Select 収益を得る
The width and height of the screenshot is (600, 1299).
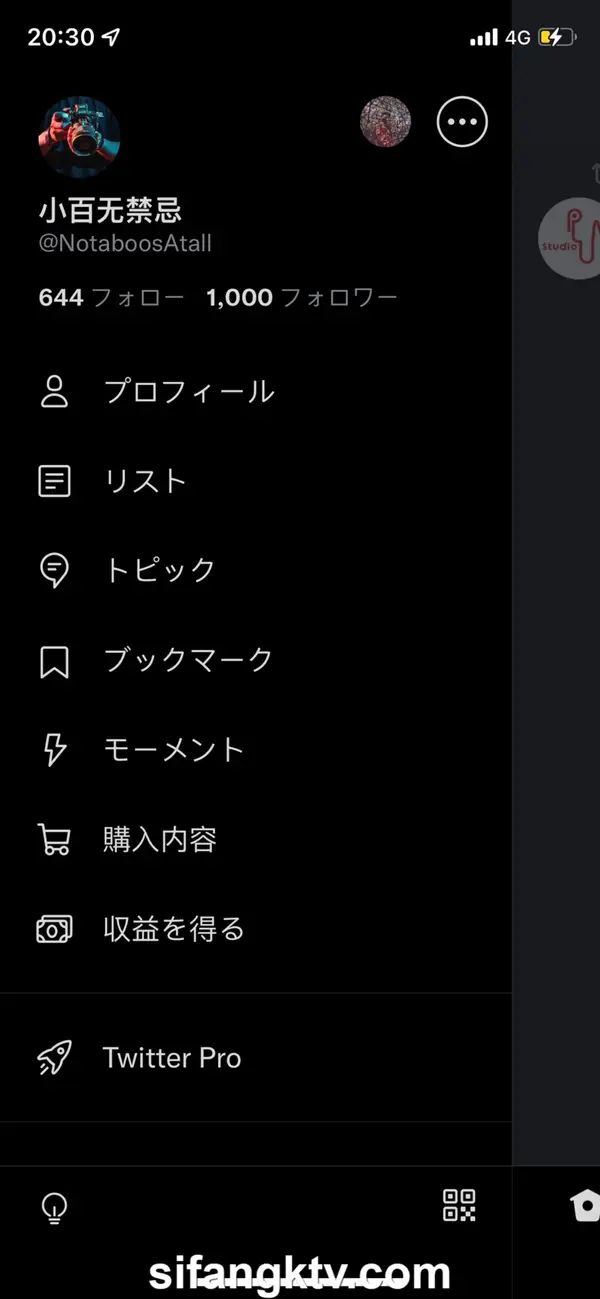[x=174, y=929]
